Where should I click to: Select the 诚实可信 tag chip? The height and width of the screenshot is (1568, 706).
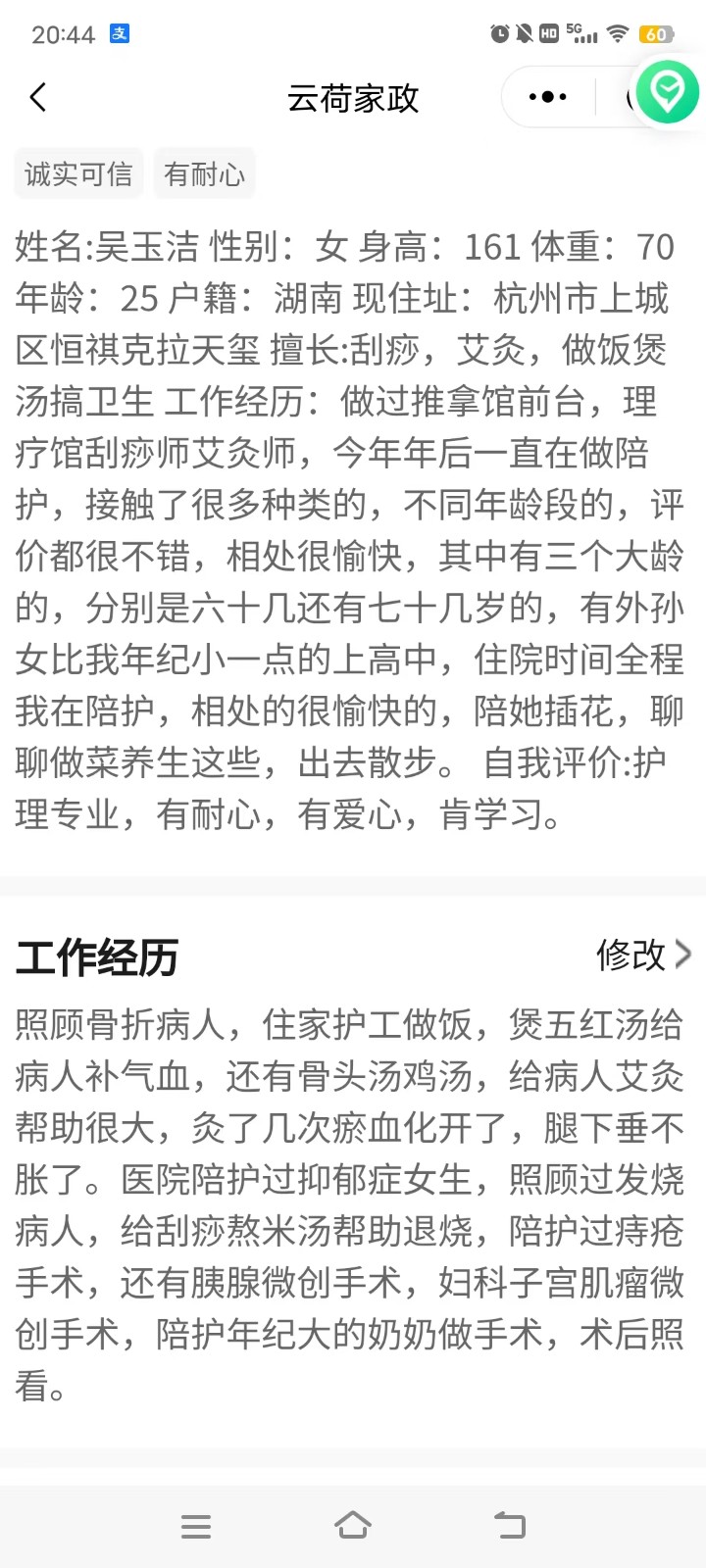tap(78, 174)
